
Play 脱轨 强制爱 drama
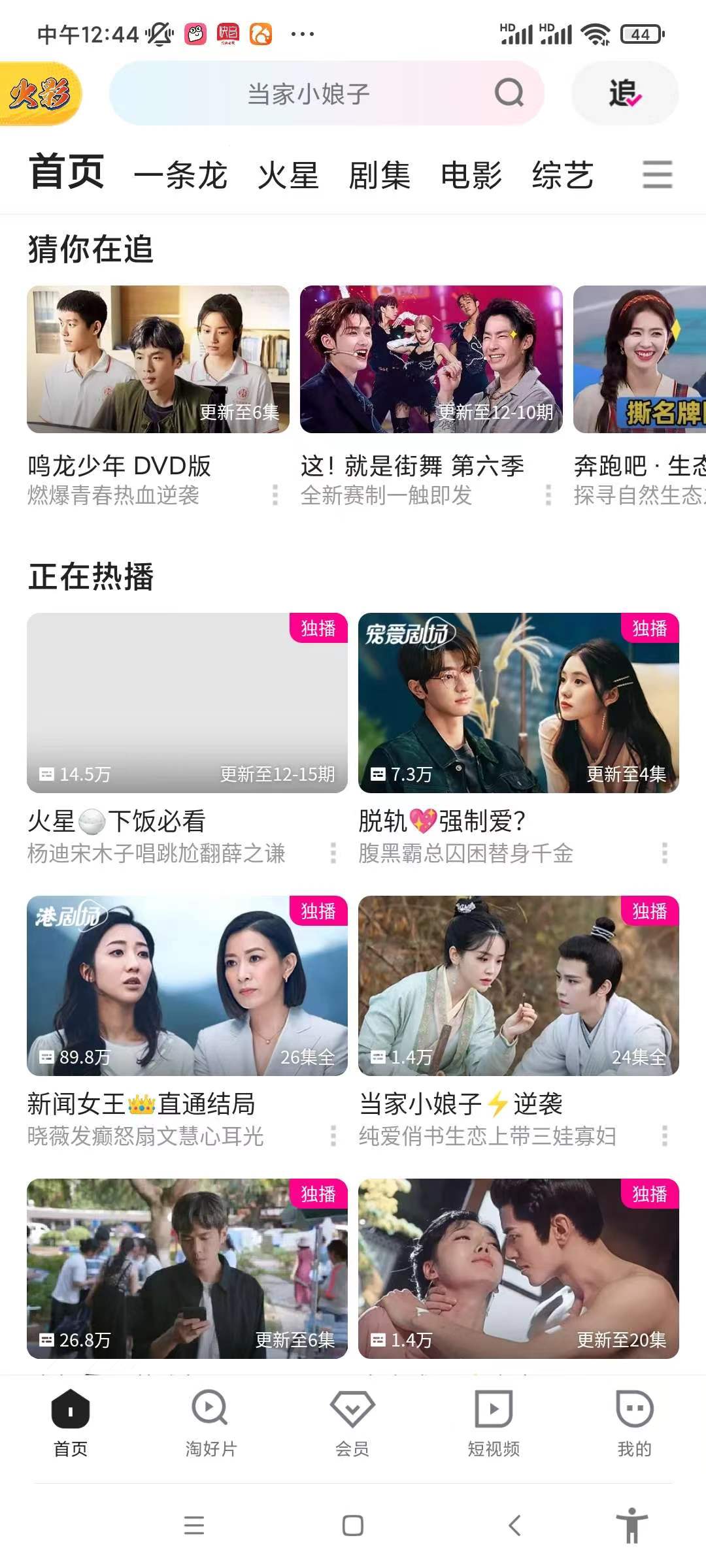click(x=518, y=703)
